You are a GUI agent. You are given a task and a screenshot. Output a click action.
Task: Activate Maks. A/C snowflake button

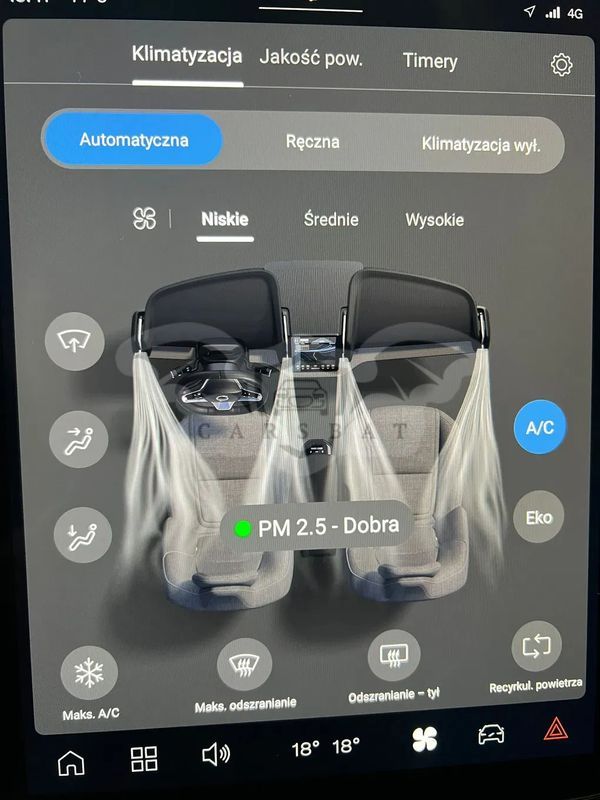point(89,672)
